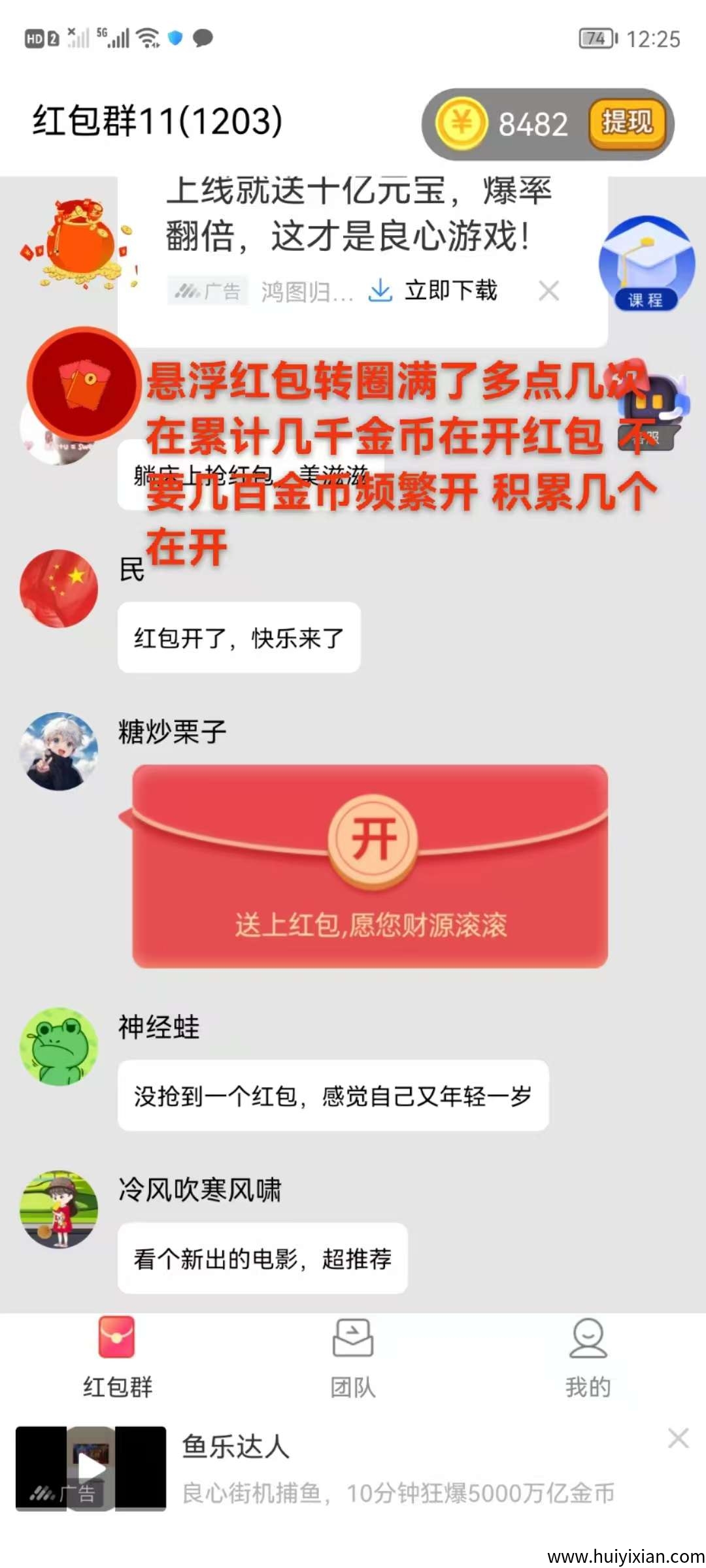Image resolution: width=706 pixels, height=1568 pixels.
Task: Tap the 提现 withdraw button
Action: (x=627, y=123)
